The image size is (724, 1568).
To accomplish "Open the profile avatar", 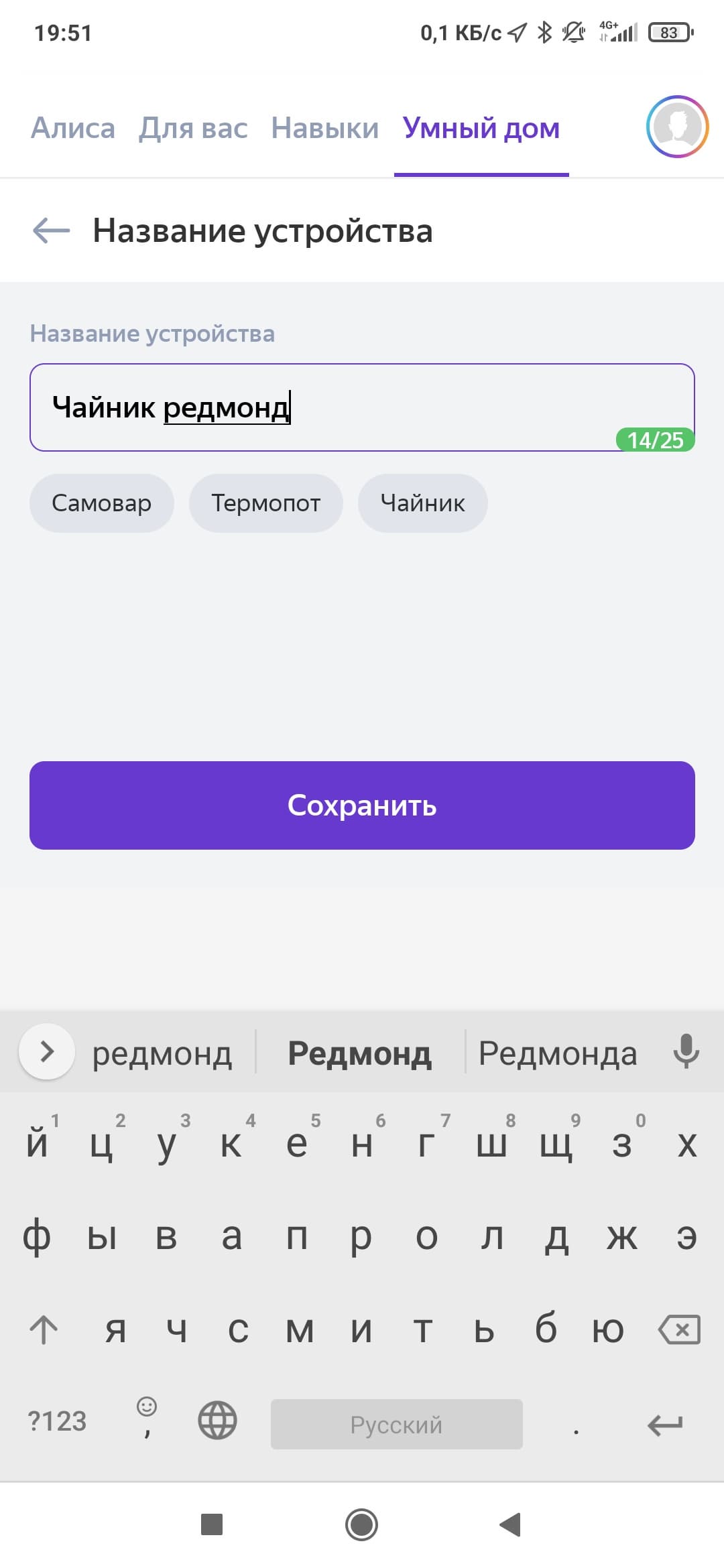I will coord(677,127).
